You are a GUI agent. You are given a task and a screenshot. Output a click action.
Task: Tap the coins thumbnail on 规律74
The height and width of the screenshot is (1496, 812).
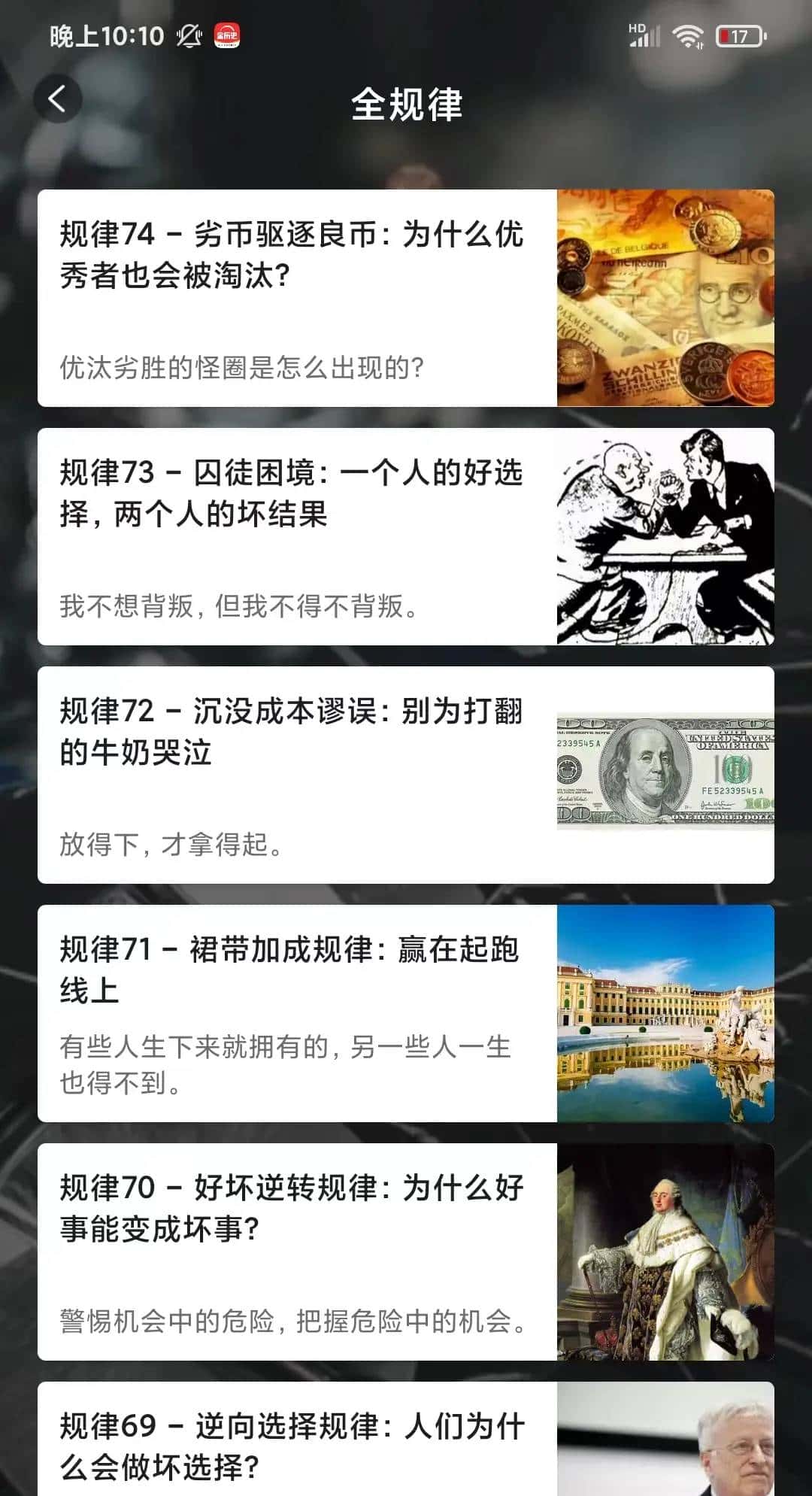coord(668,297)
